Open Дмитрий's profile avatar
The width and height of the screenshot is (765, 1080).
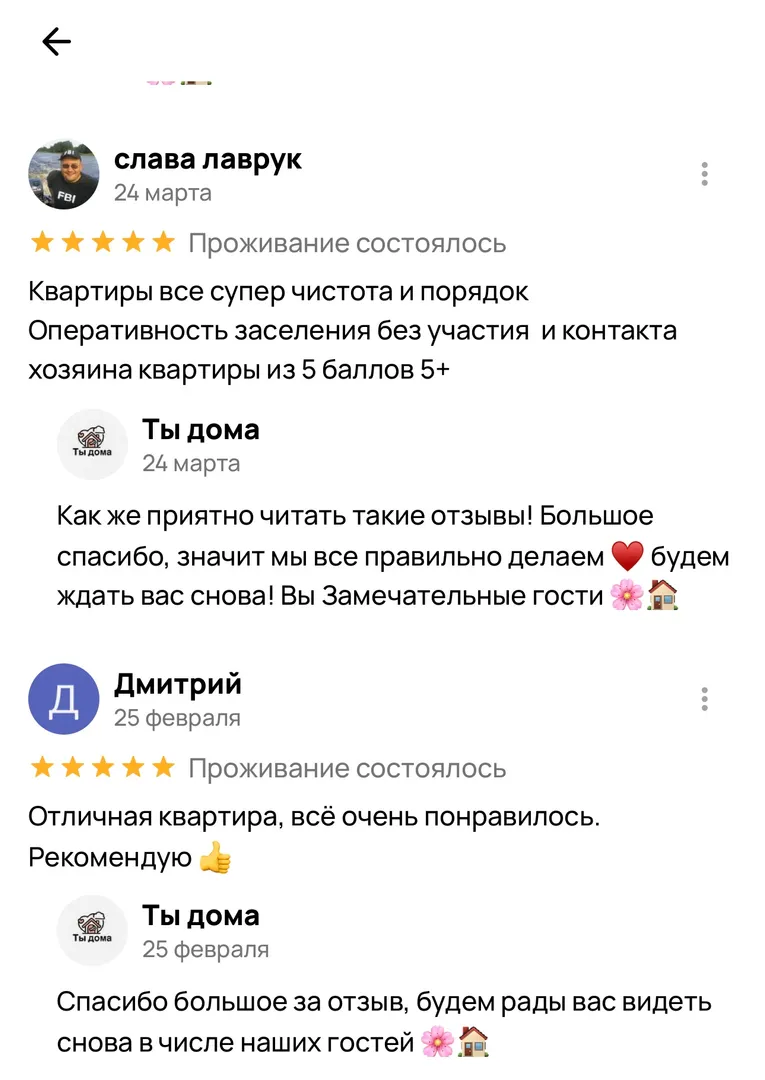click(x=64, y=699)
